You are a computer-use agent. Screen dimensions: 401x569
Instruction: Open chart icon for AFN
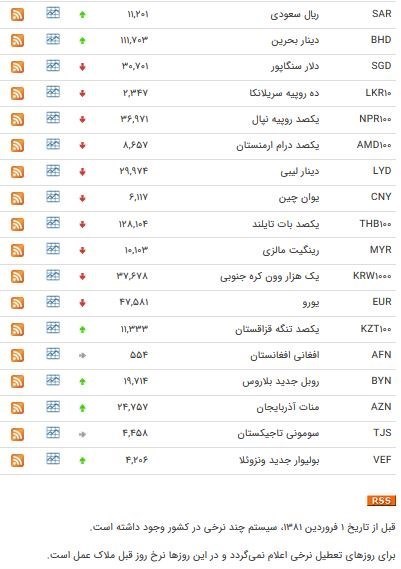53,354
